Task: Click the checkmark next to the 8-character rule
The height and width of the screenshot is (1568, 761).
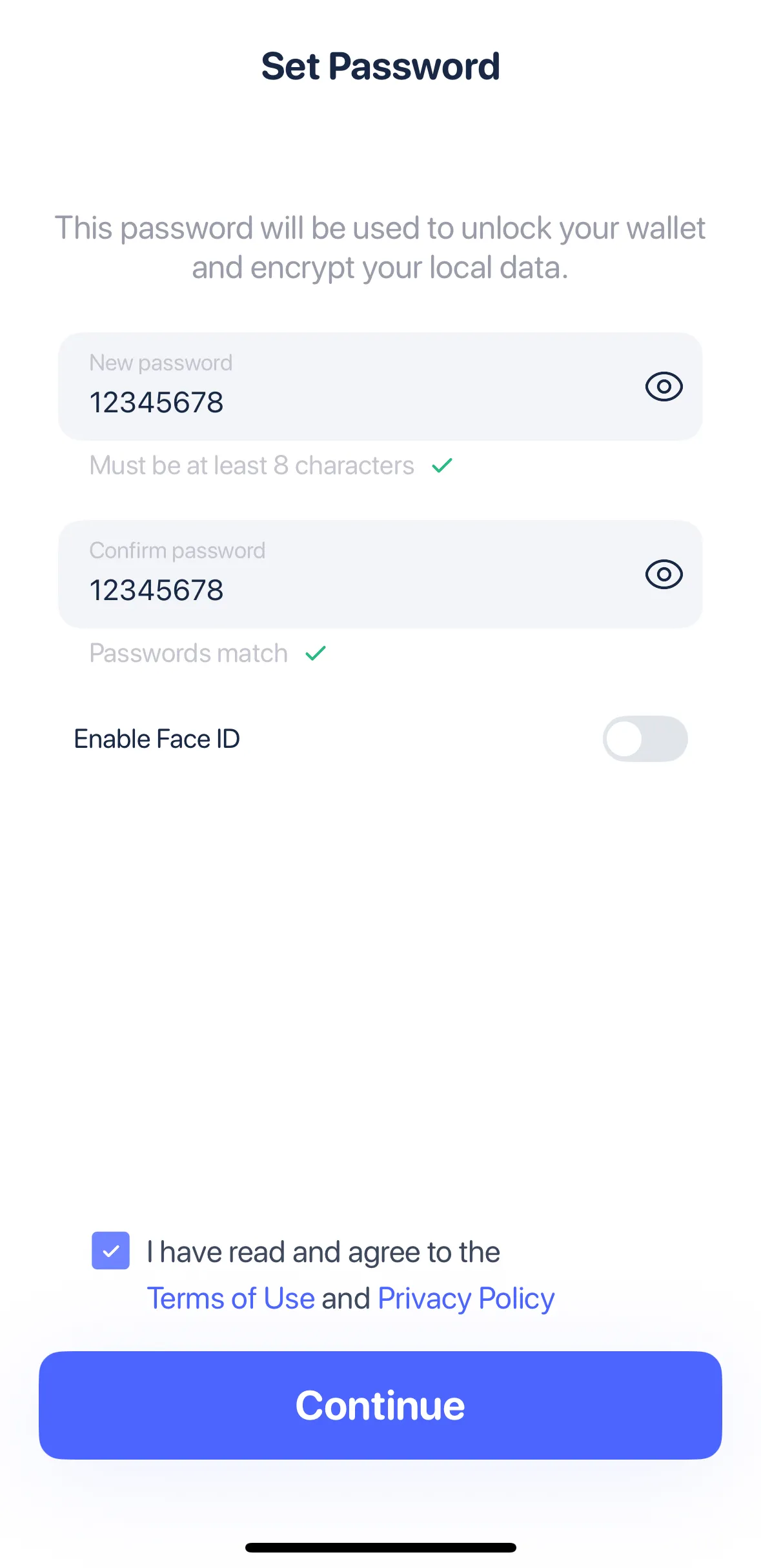Action: pos(441,465)
